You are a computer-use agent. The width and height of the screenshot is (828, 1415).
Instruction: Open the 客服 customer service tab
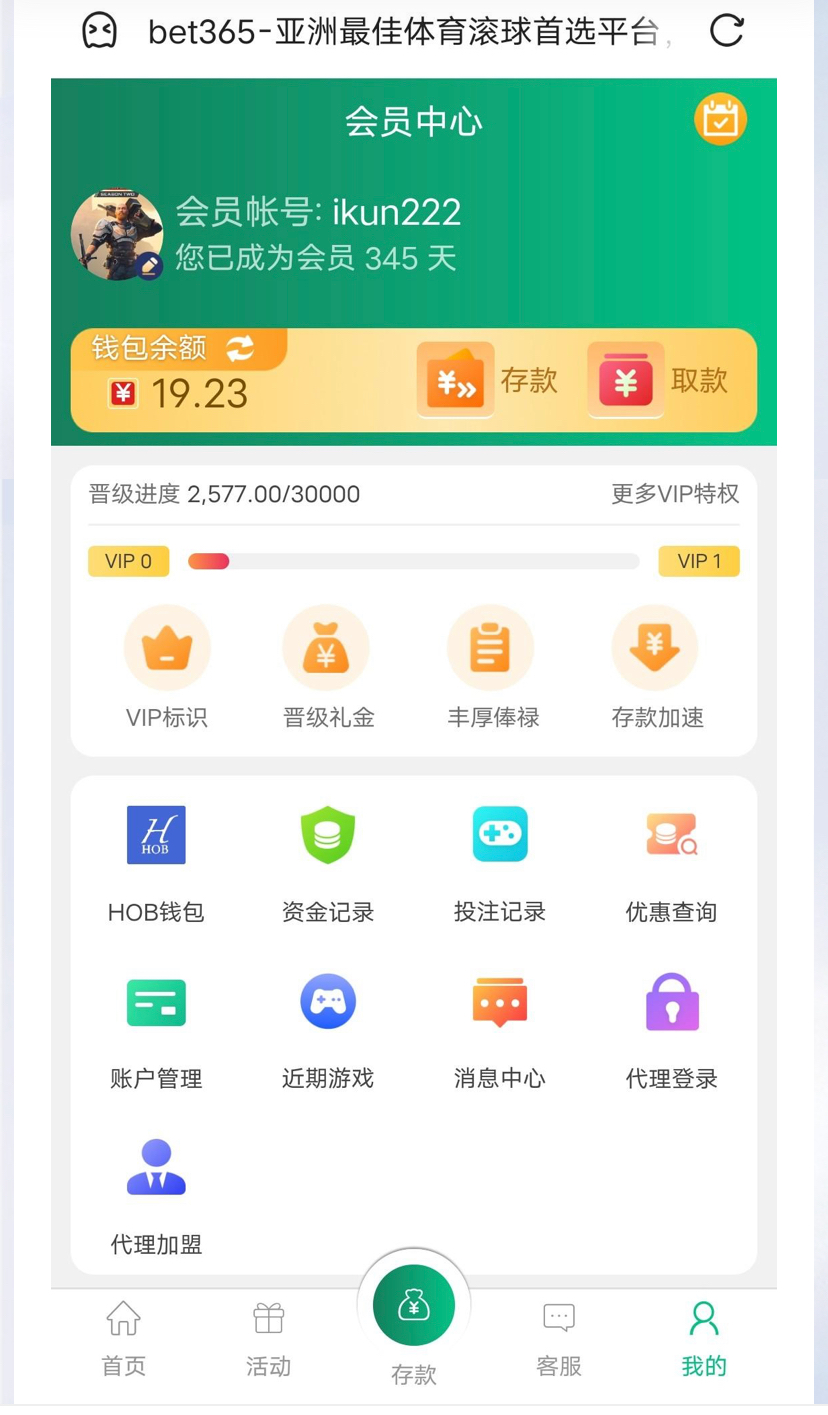[559, 1339]
